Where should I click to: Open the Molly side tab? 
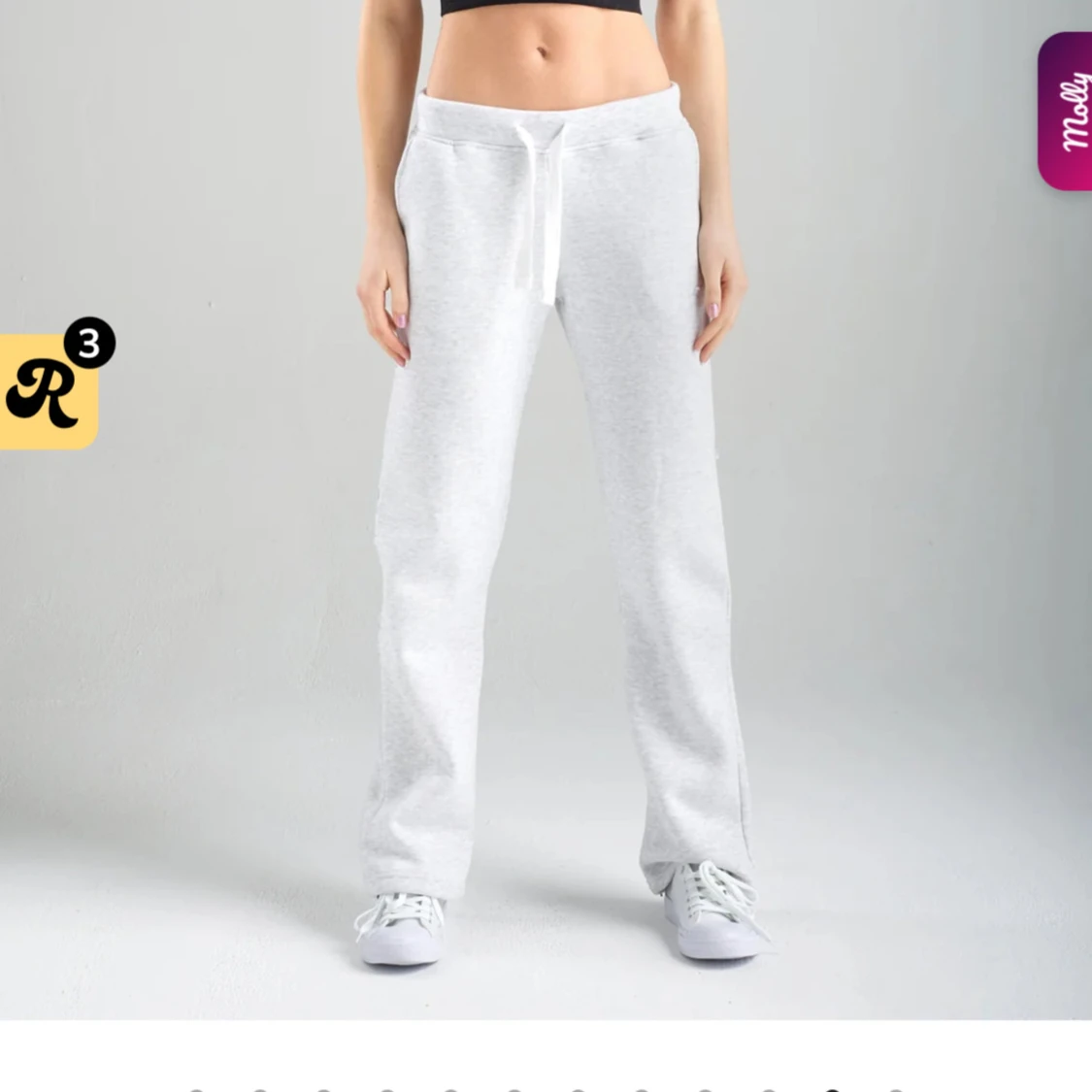1068,111
